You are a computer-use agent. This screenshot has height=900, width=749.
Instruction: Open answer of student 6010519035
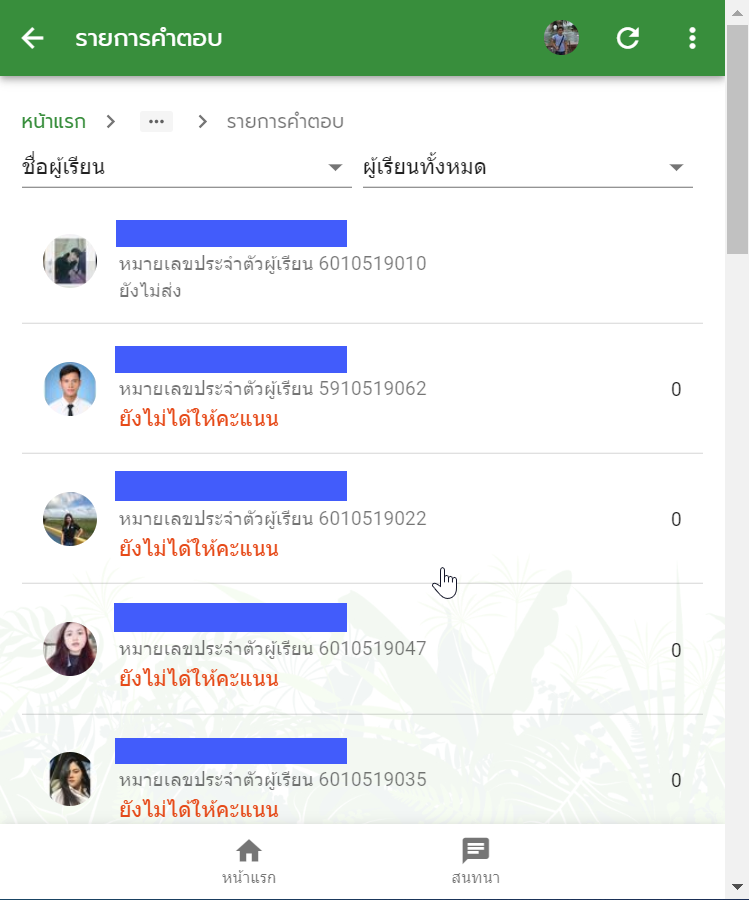360,779
